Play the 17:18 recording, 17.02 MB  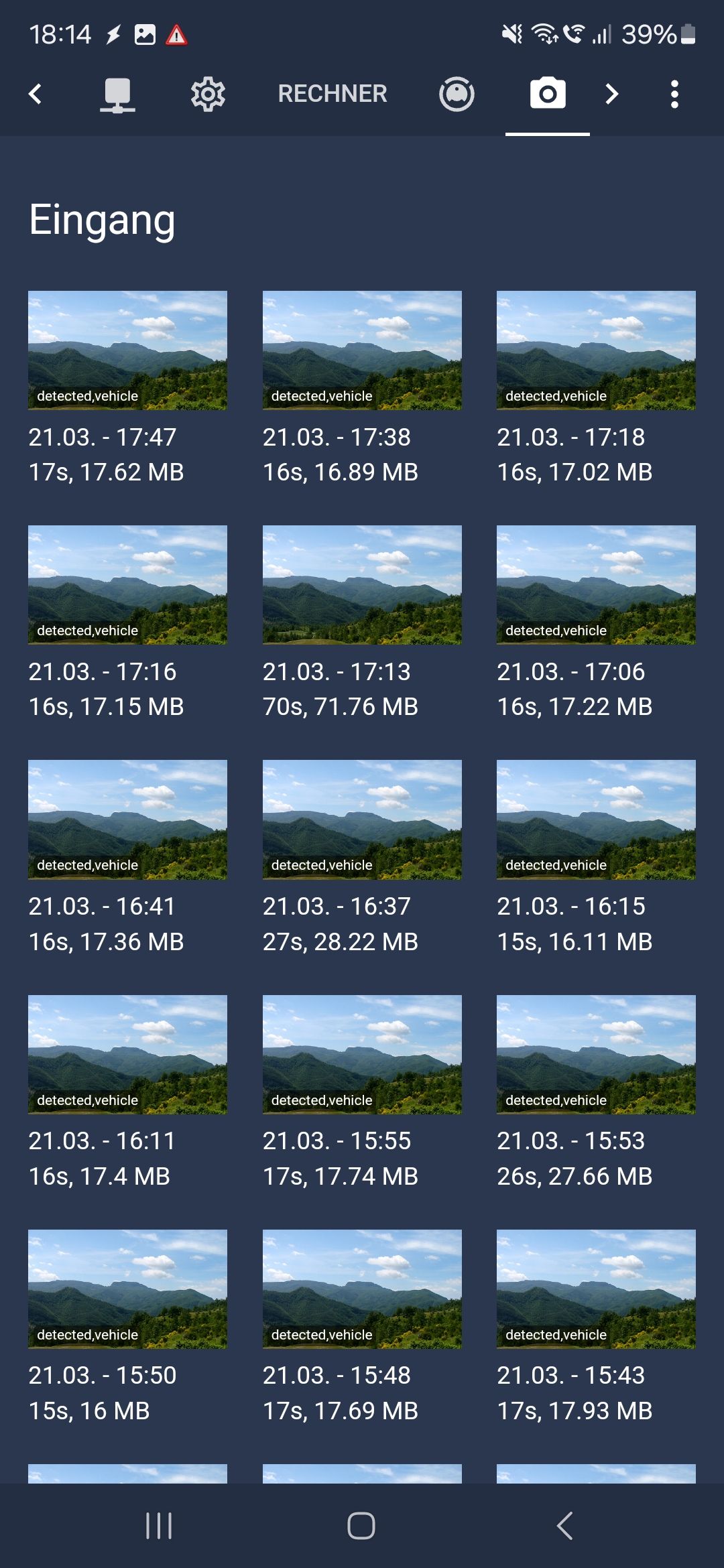596,350
